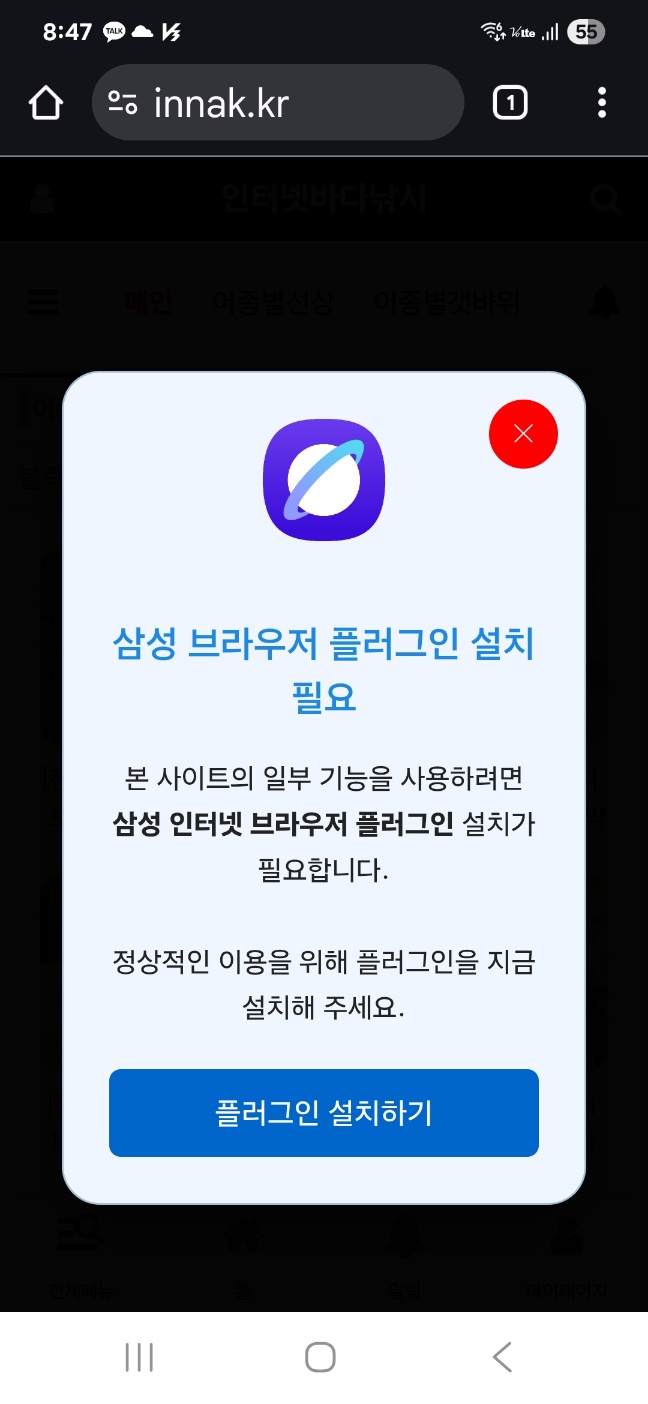Open the tab switcher

[x=510, y=103]
